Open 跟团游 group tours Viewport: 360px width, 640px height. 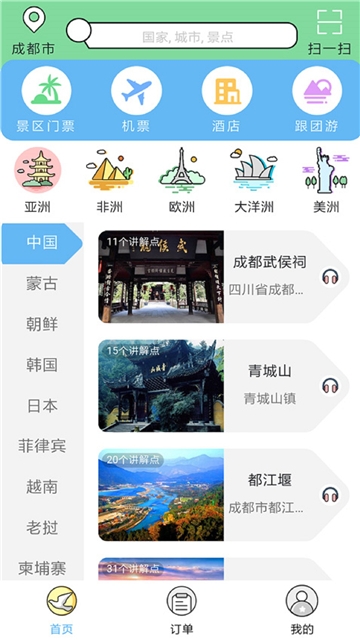tap(317, 100)
